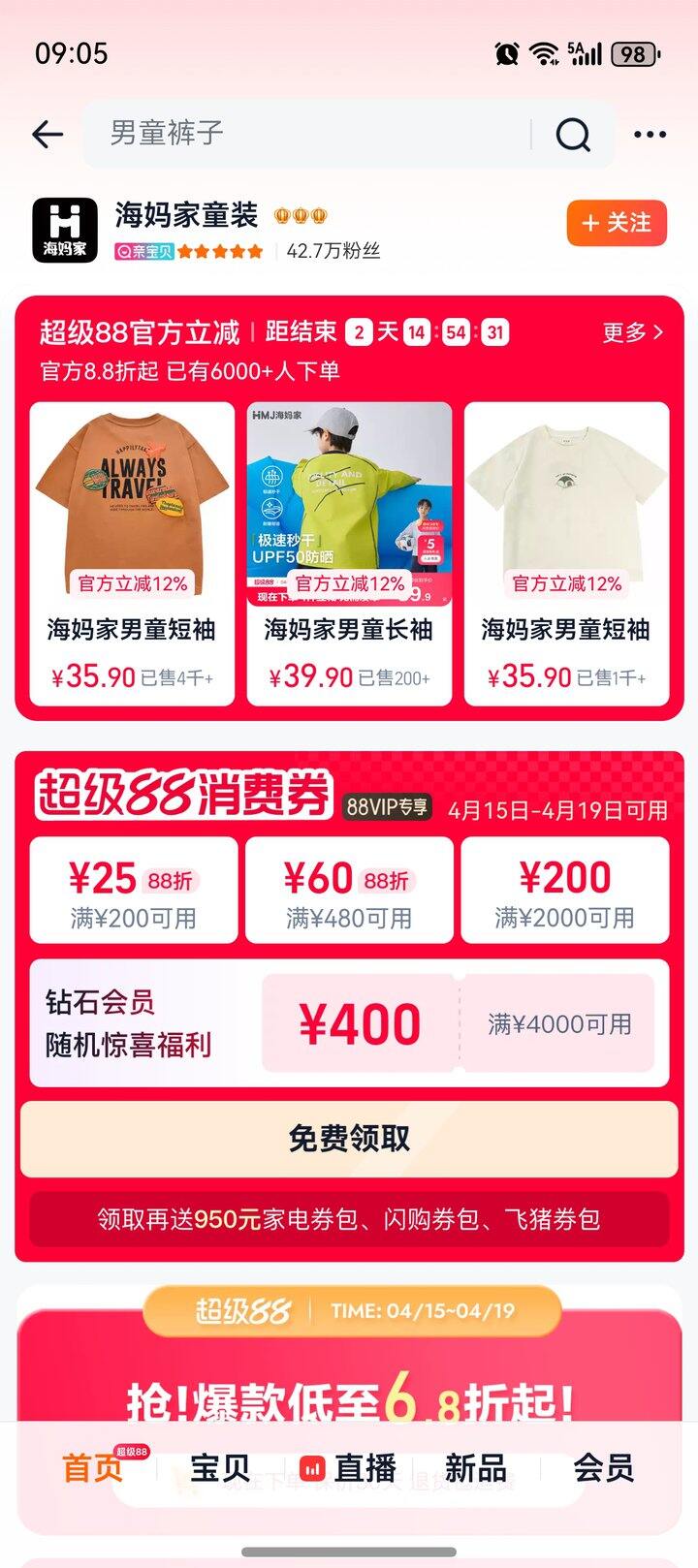Claim coupons with 免费领取 button
The height and width of the screenshot is (1568, 698).
tap(349, 1139)
